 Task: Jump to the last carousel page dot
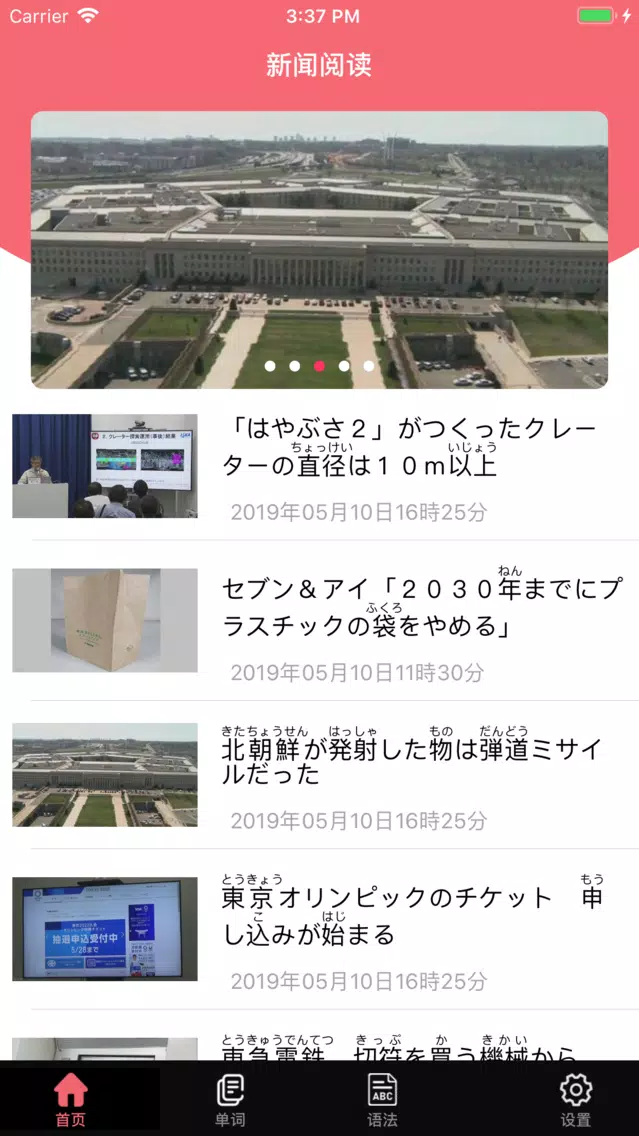(x=369, y=366)
